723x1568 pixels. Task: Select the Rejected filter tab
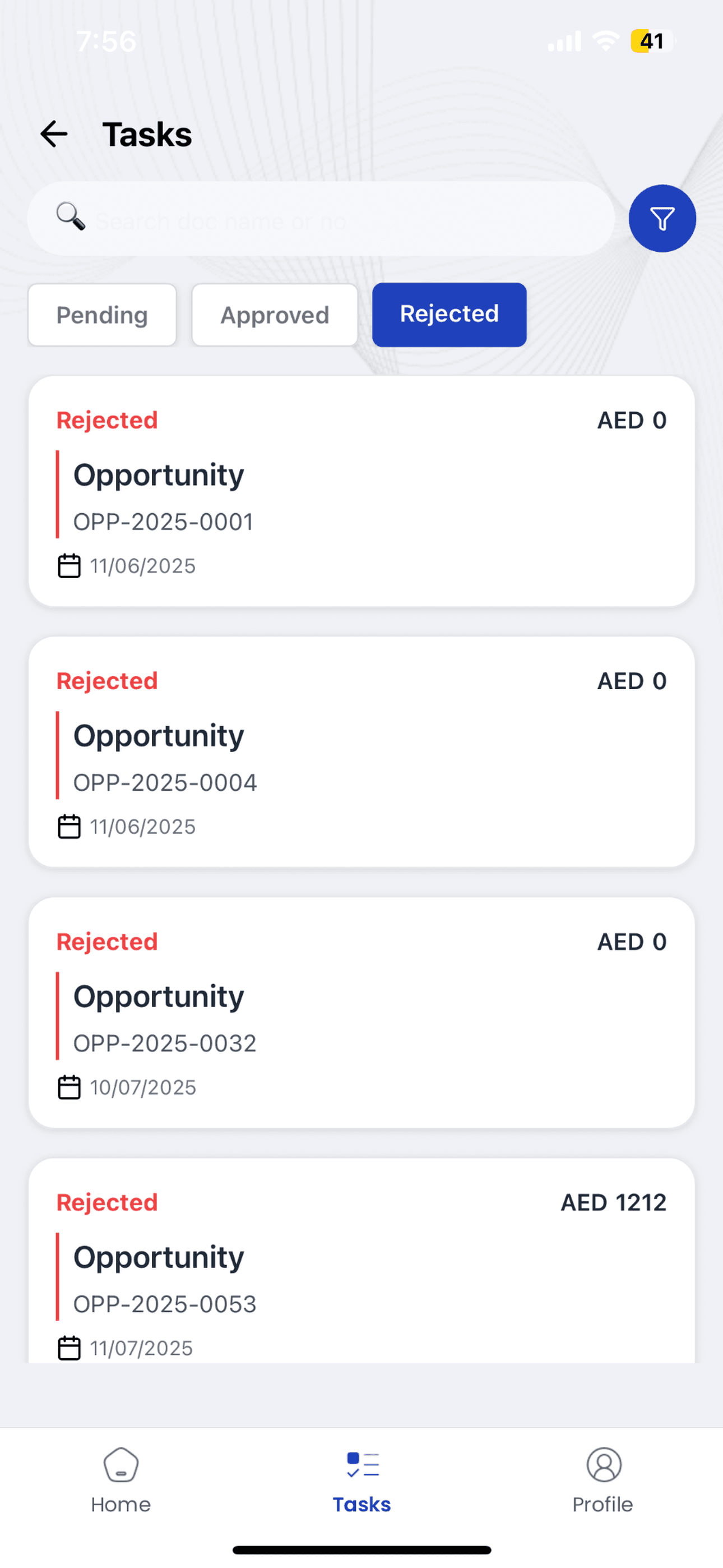[x=448, y=314]
